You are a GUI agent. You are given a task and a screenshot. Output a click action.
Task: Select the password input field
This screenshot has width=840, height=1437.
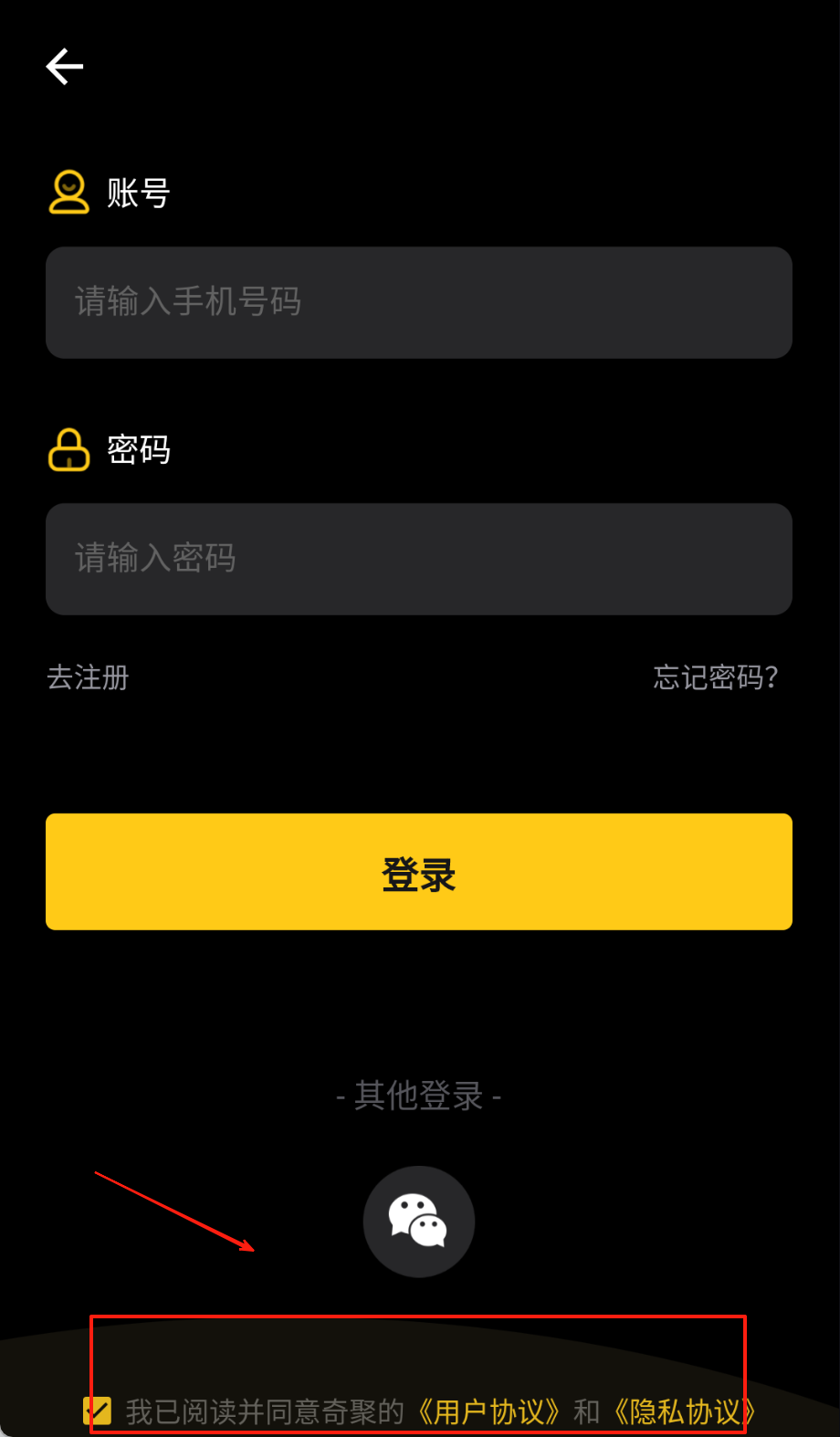pos(419,559)
